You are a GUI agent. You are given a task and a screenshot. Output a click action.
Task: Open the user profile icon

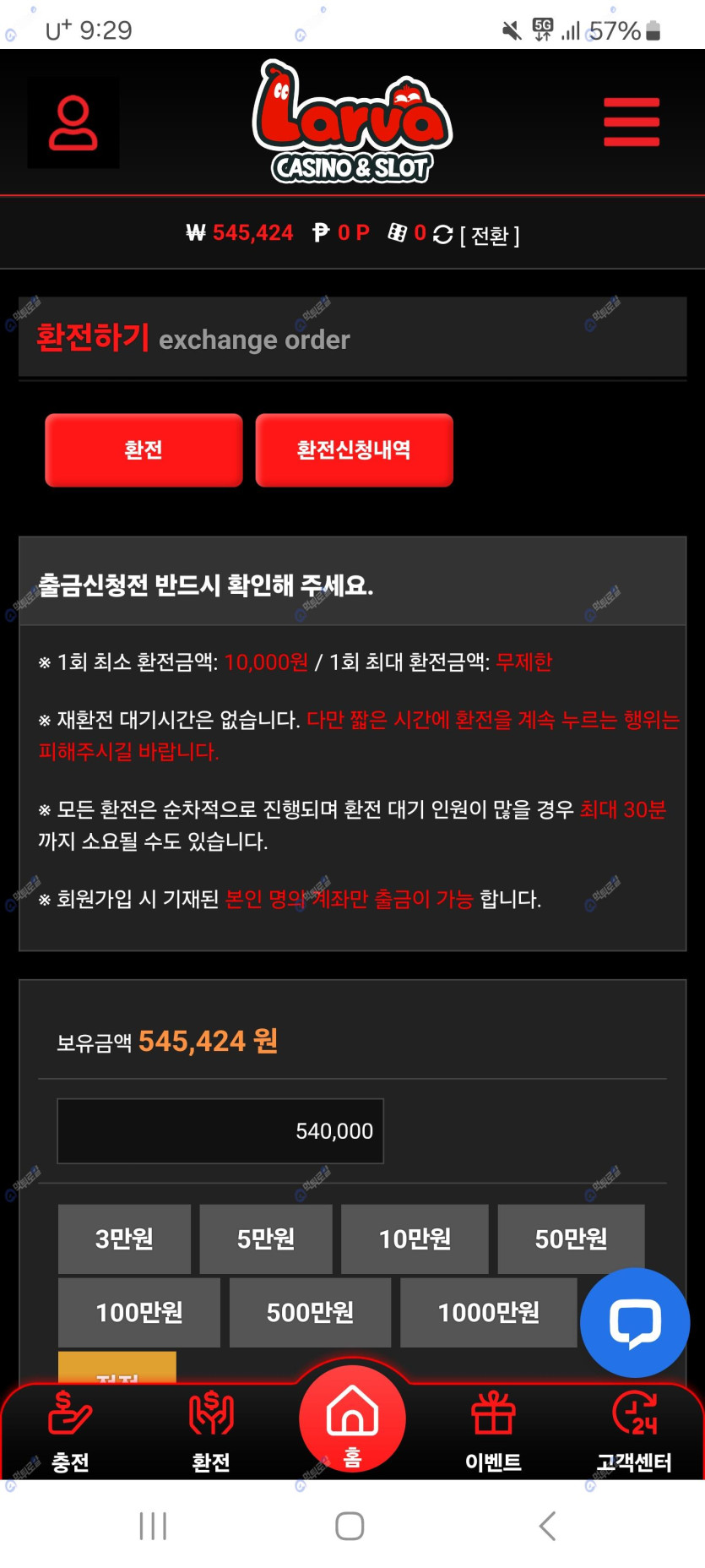(x=73, y=122)
